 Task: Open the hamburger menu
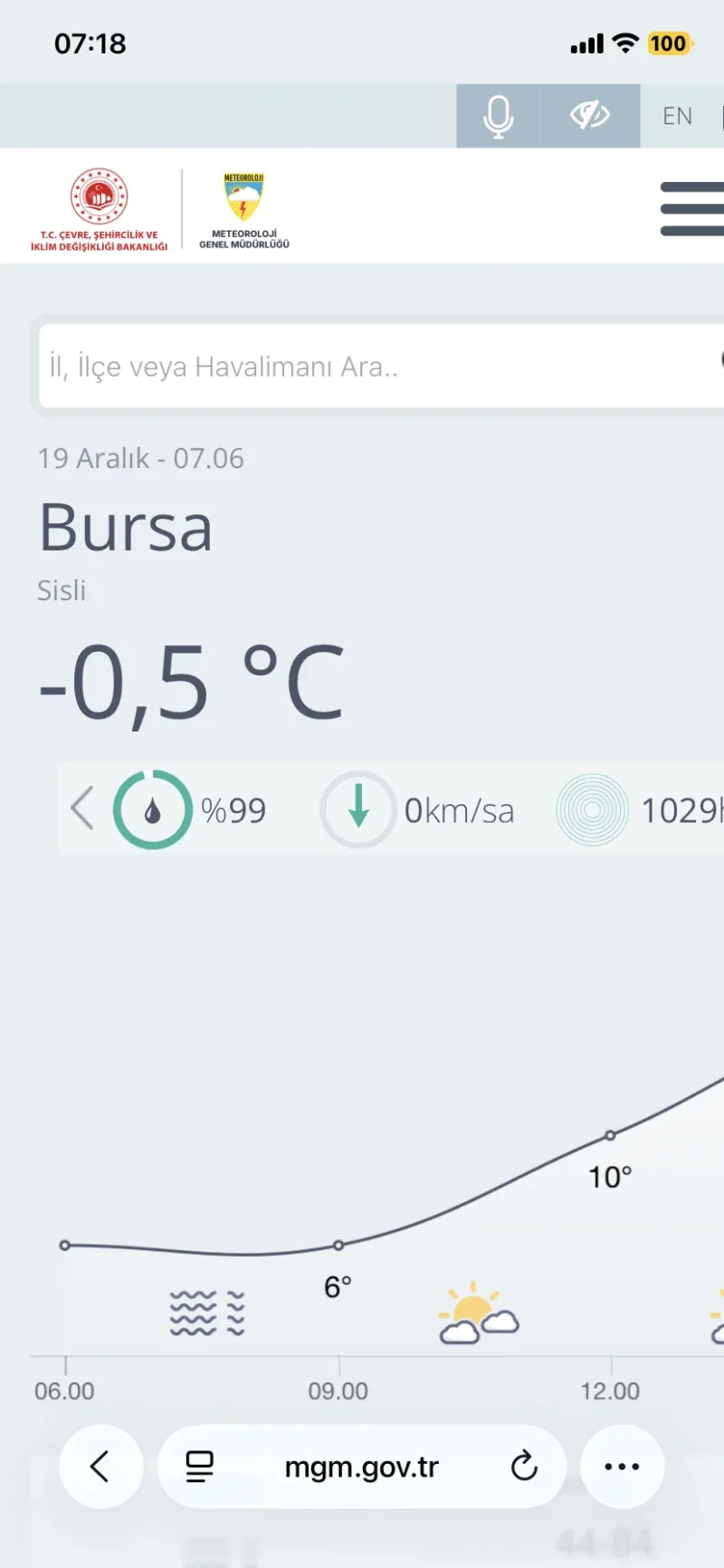coord(692,209)
